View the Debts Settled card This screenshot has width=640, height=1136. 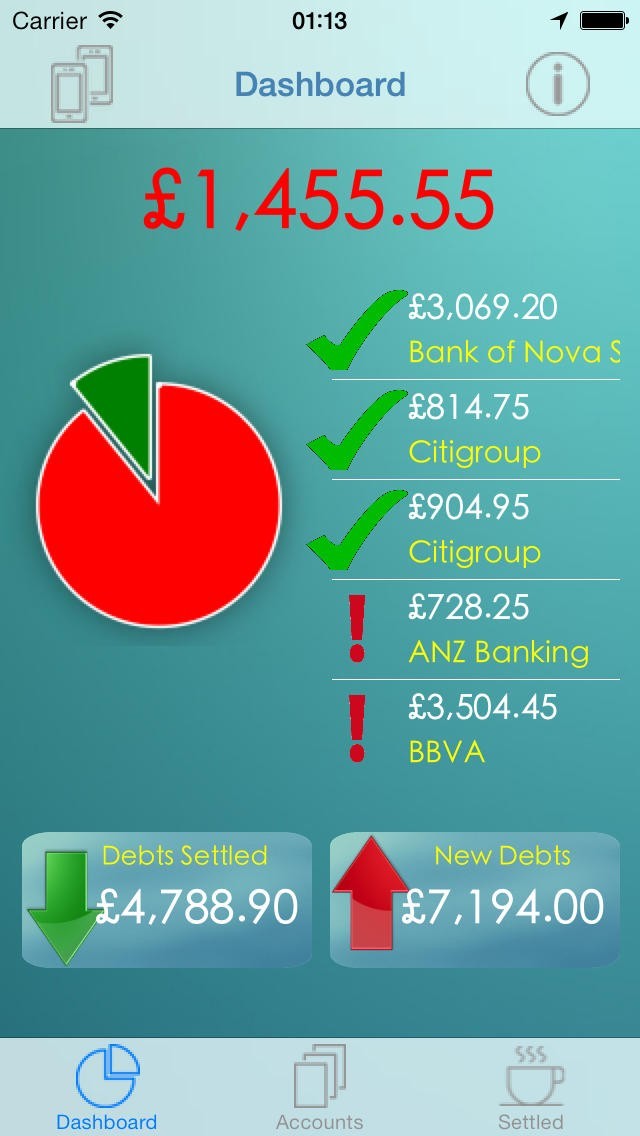[x=167, y=900]
